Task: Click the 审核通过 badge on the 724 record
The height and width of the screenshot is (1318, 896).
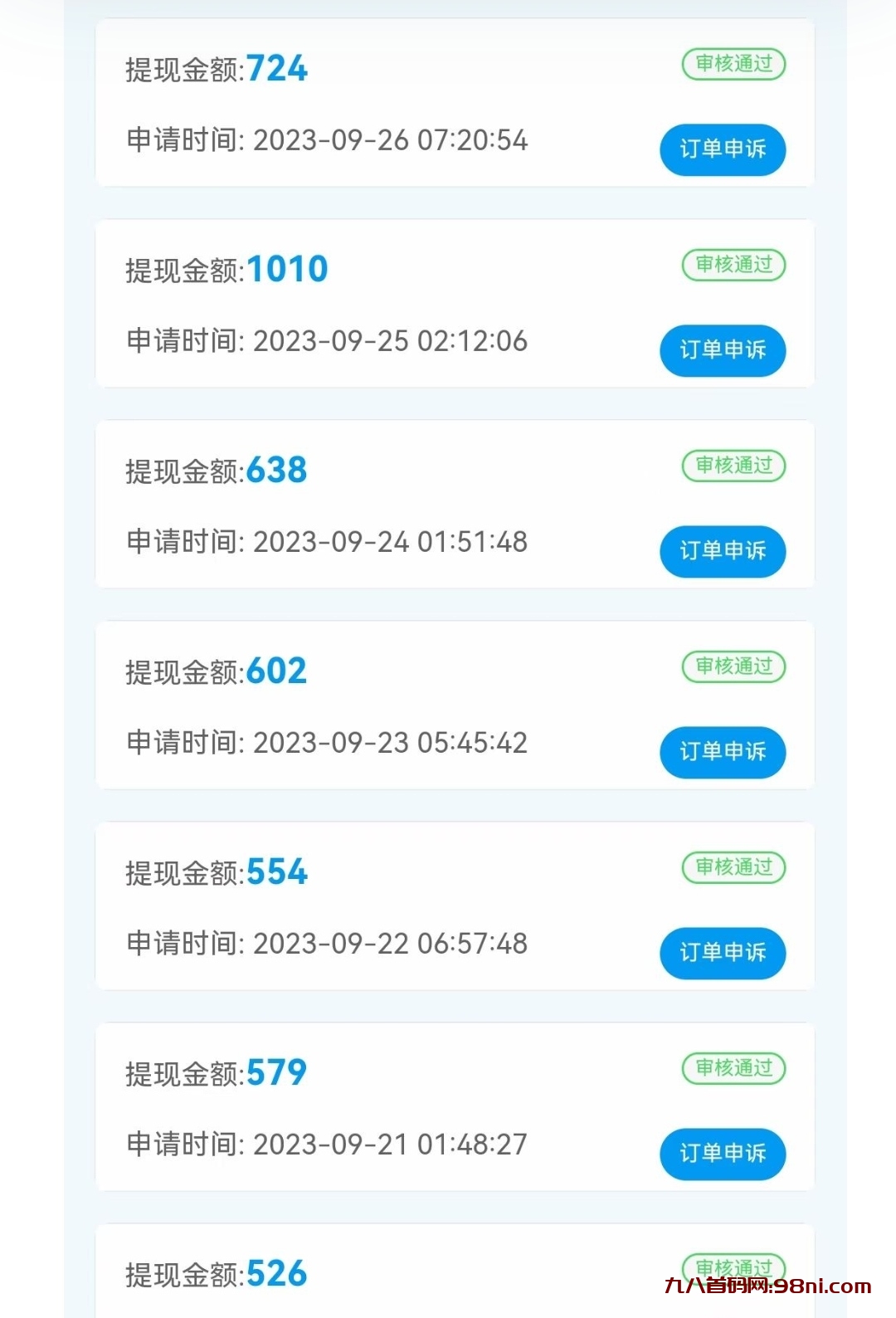Action: 732,64
